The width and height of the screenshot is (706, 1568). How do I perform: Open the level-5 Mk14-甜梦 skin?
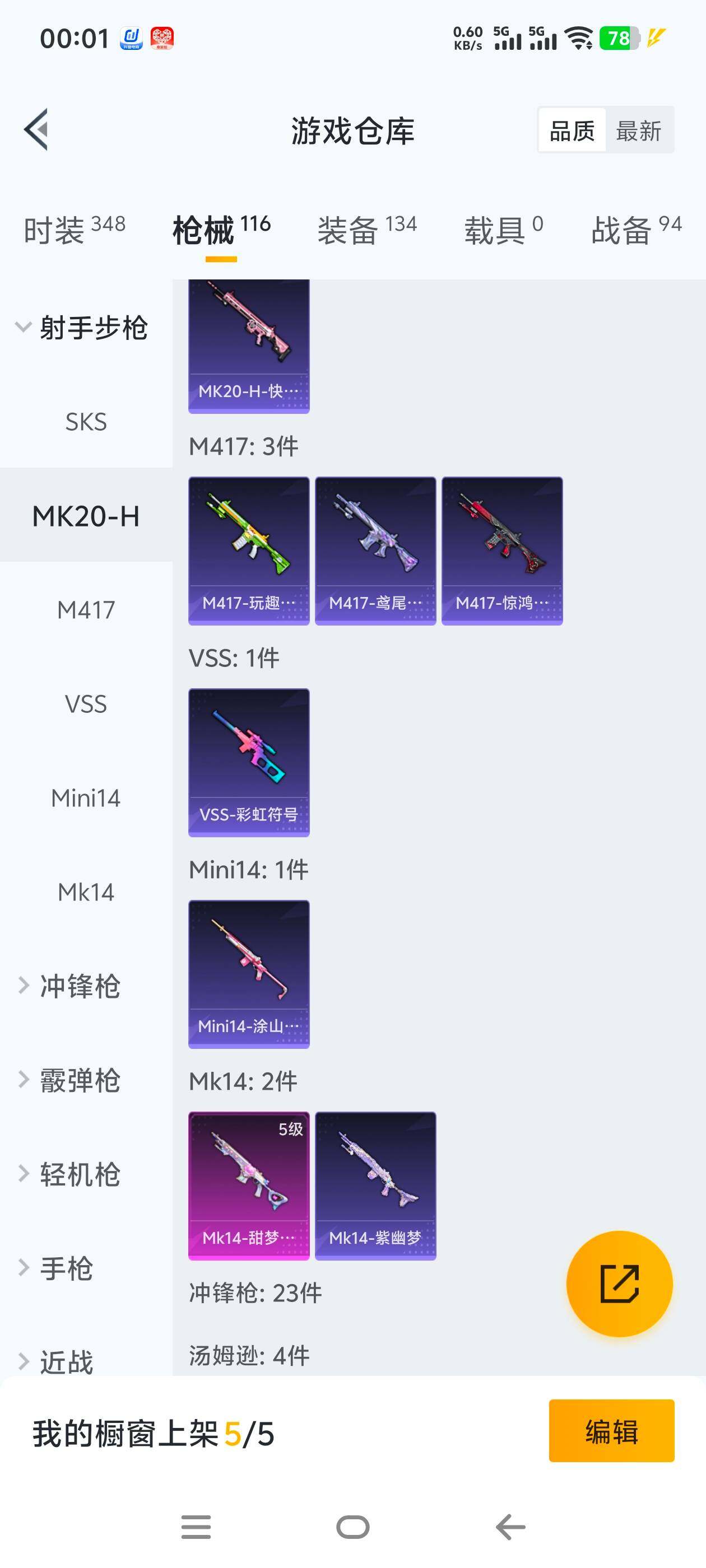point(249,1185)
